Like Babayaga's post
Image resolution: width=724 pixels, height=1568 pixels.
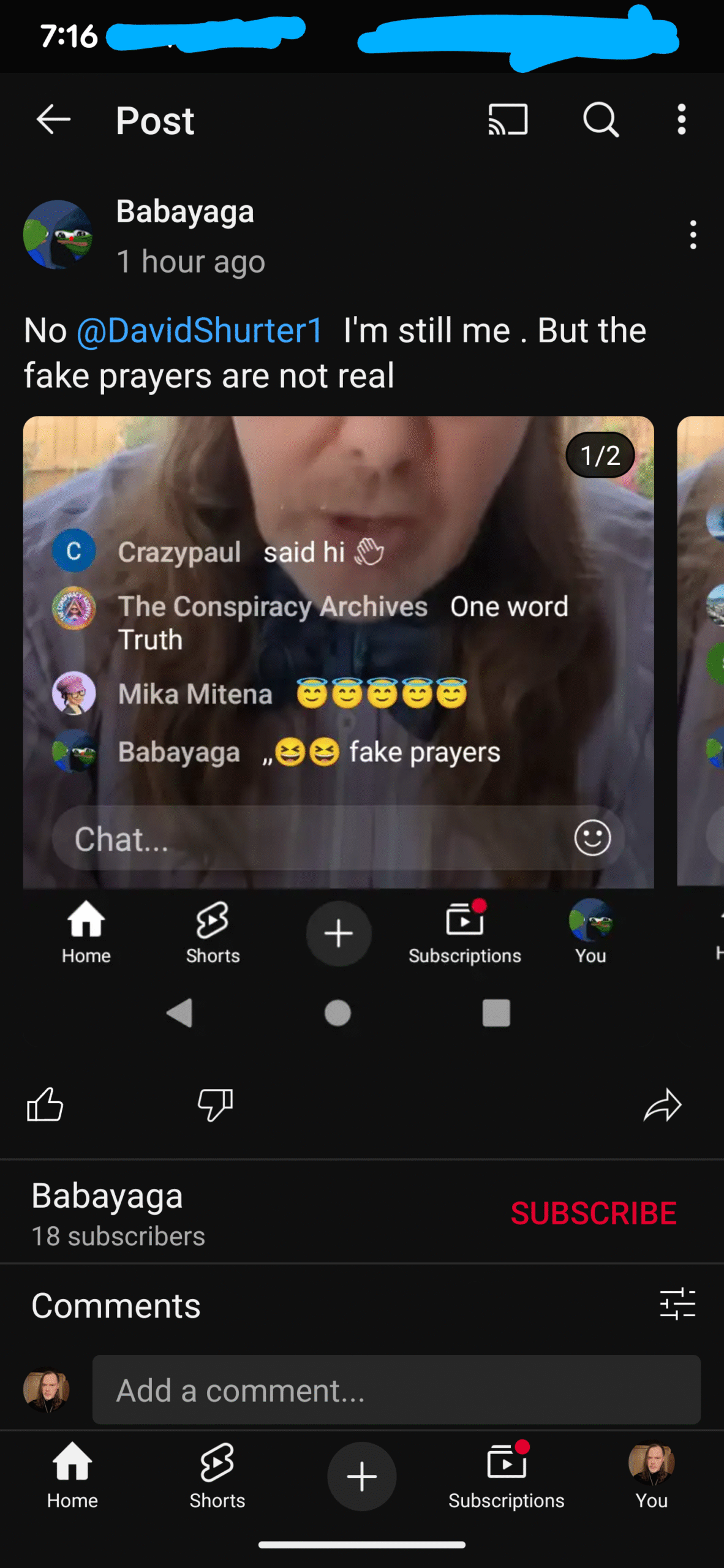(x=45, y=1104)
